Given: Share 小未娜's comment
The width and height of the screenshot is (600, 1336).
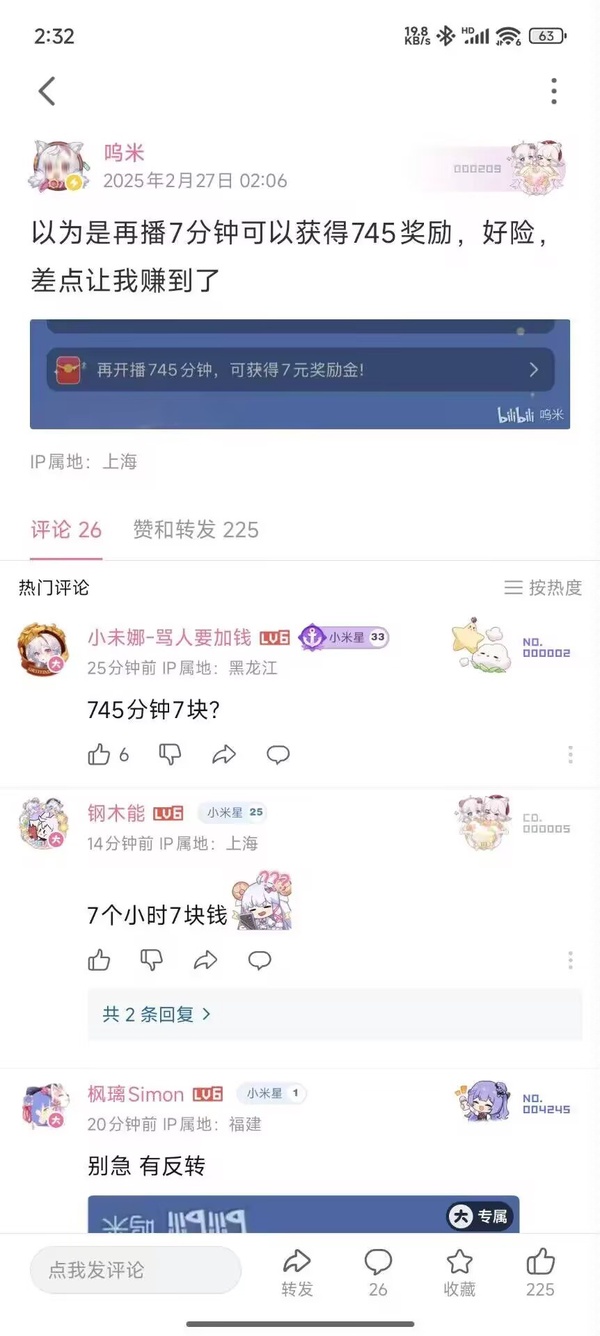Looking at the screenshot, I should [224, 755].
